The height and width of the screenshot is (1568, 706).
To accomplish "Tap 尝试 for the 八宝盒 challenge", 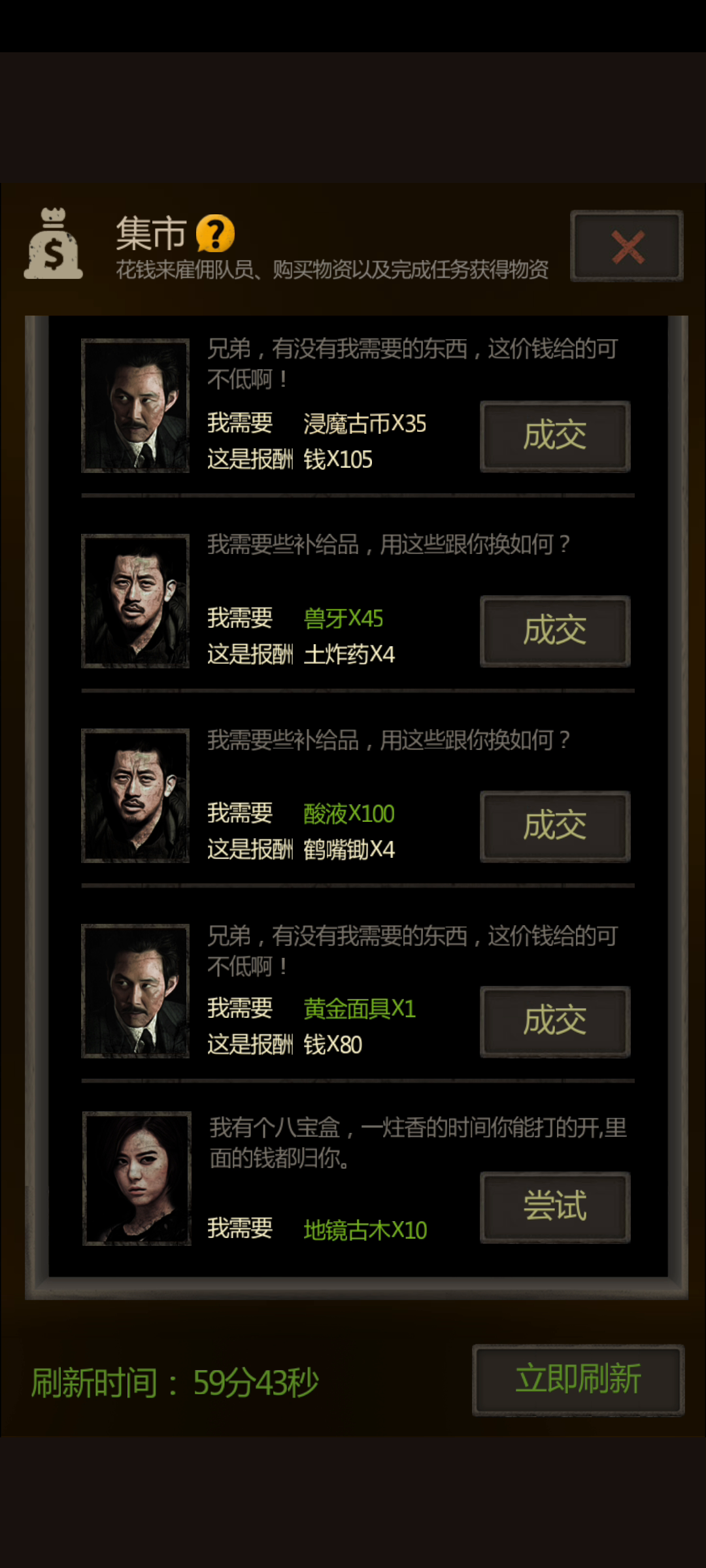I will coord(554,1207).
